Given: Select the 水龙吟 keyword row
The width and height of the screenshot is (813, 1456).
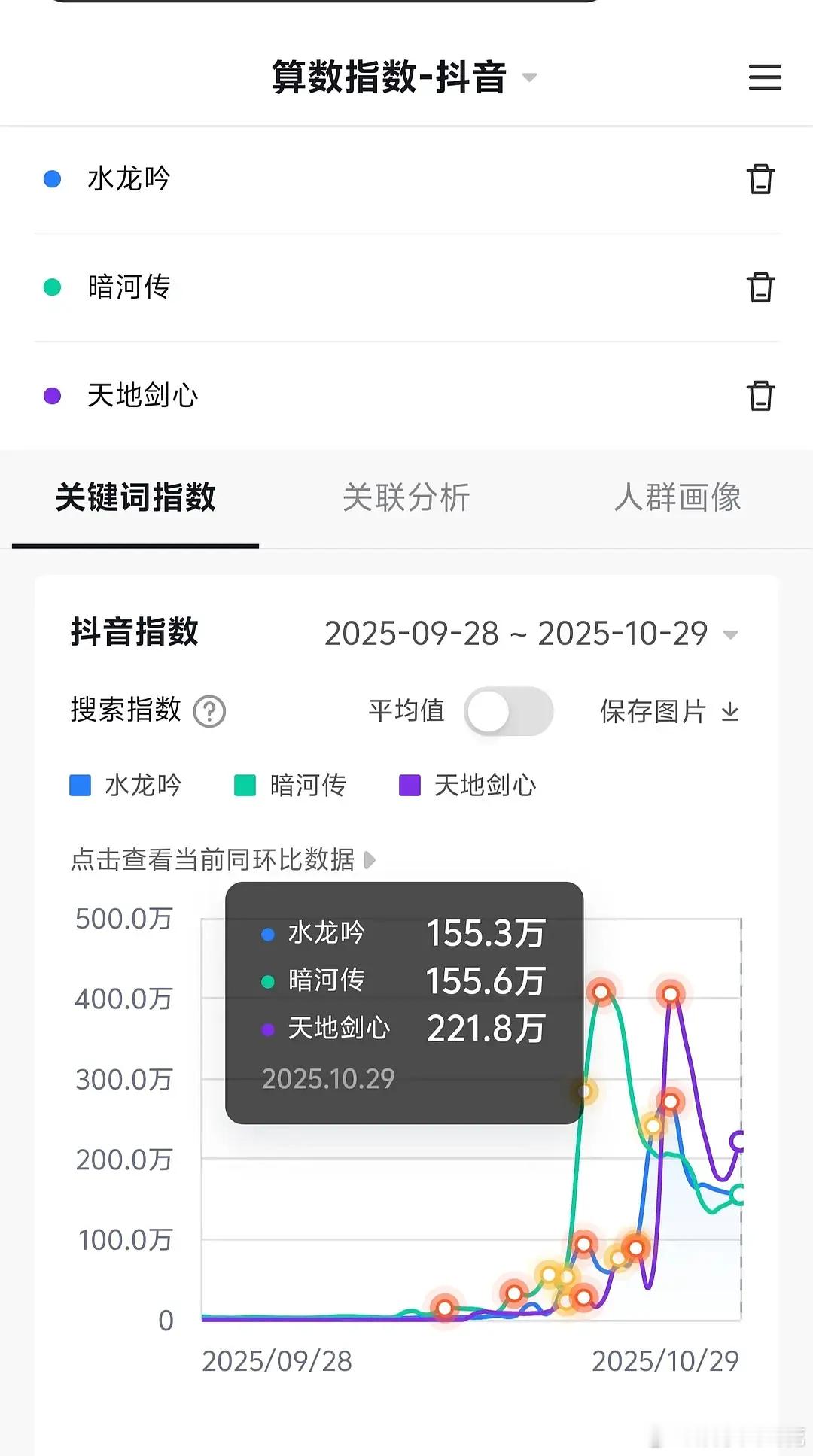Looking at the screenshot, I should coord(126,178).
